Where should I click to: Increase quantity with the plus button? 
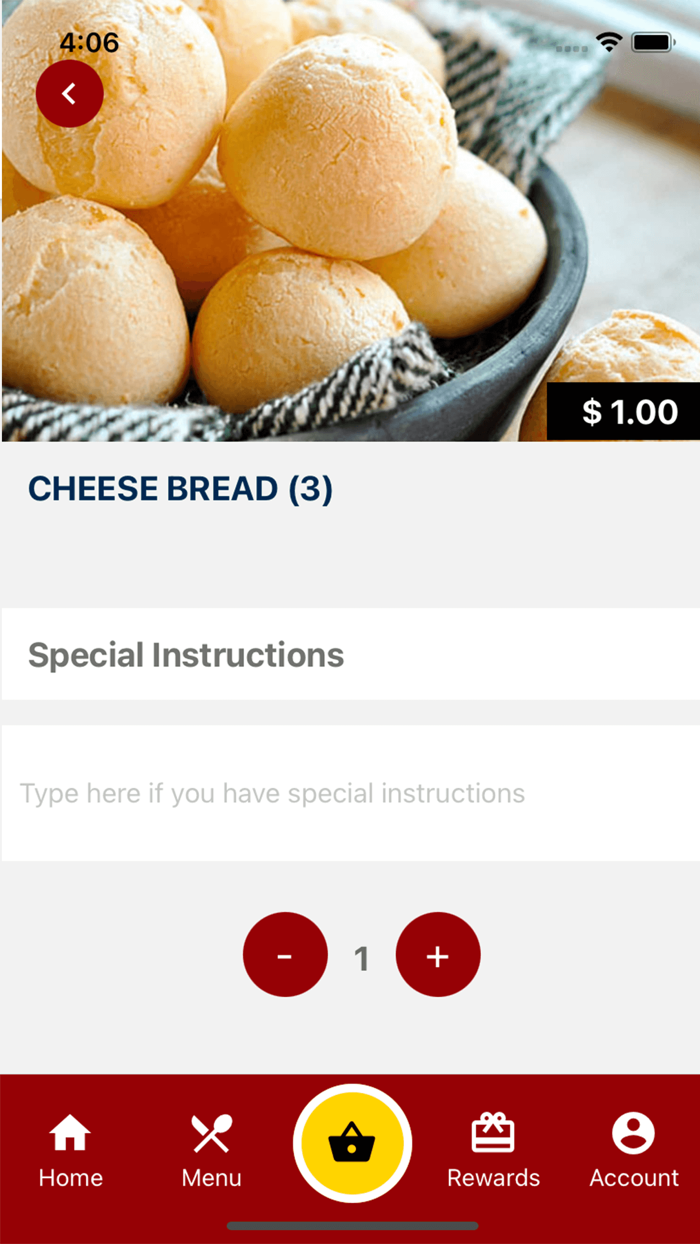pyautogui.click(x=438, y=955)
